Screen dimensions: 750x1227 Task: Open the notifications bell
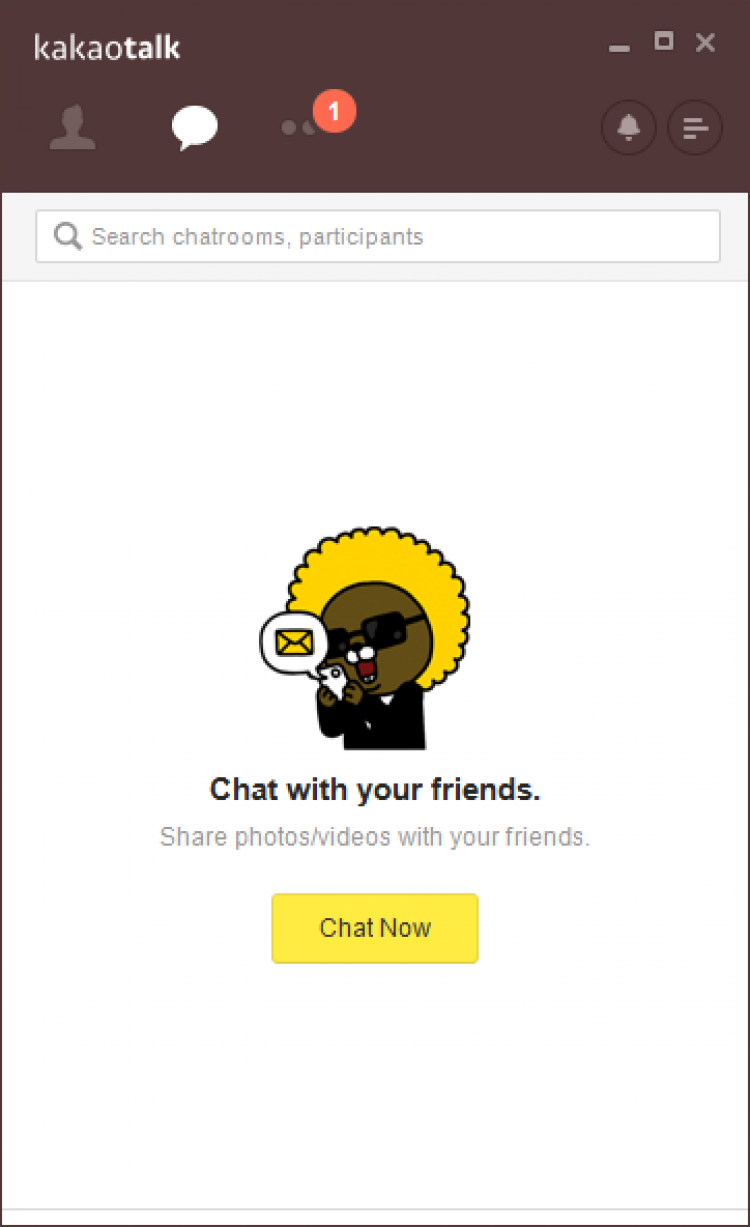(x=628, y=128)
